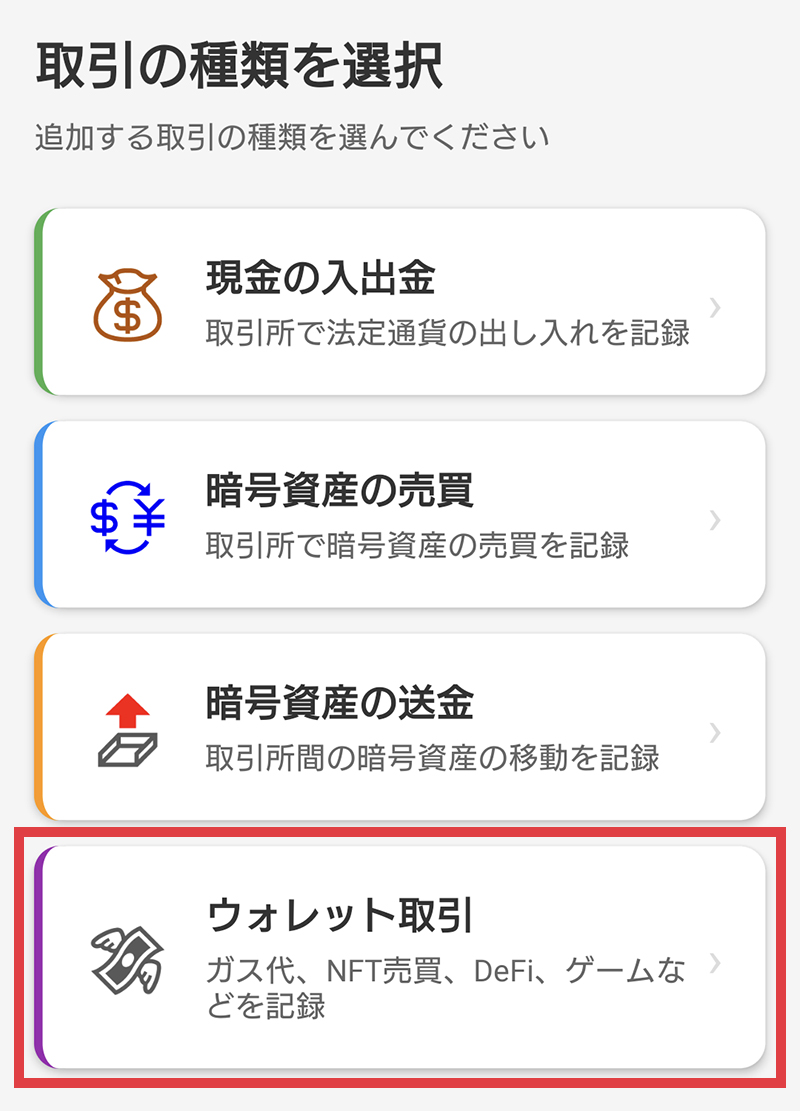
Task: Click the green accent bar on the first card
Action: [42, 298]
